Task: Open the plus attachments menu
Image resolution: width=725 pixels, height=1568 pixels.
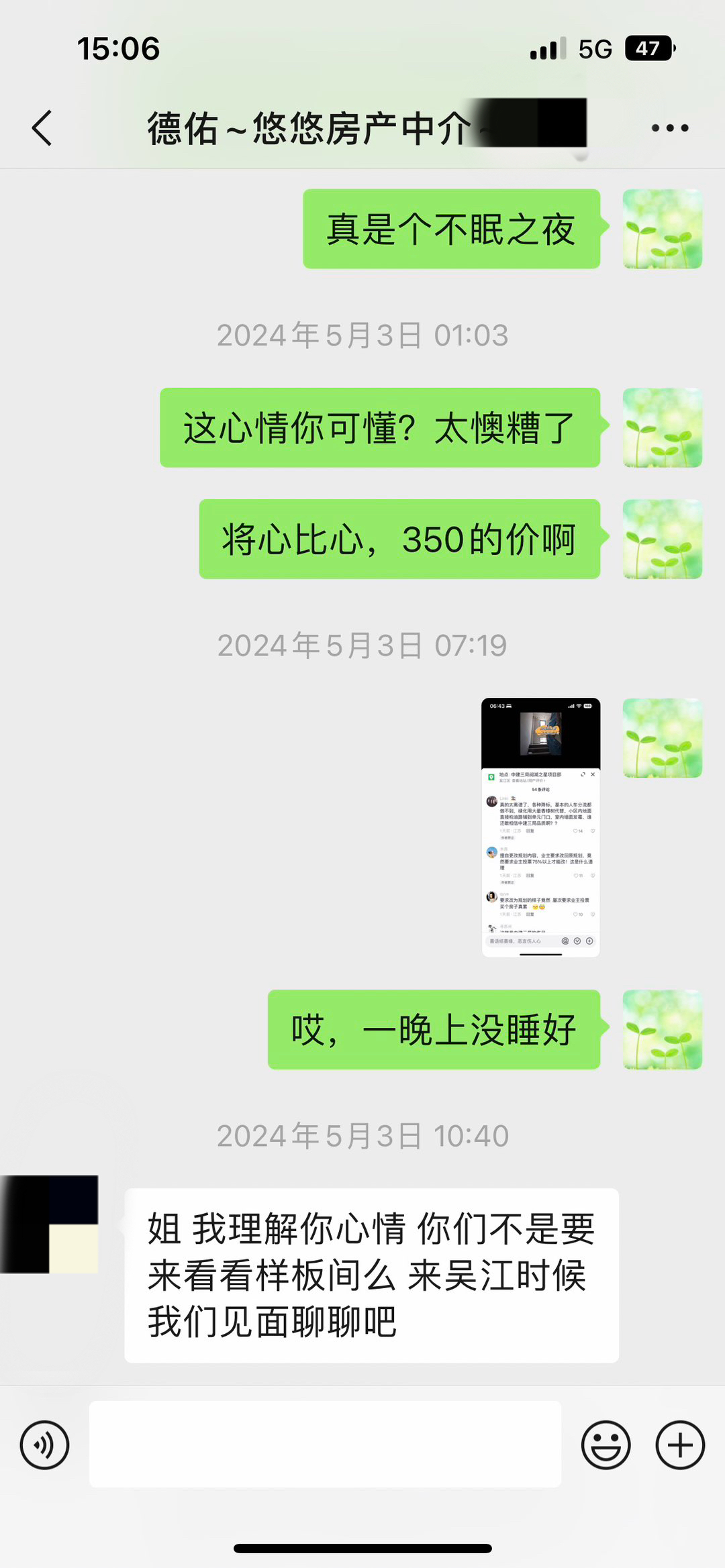Action: tap(679, 1445)
